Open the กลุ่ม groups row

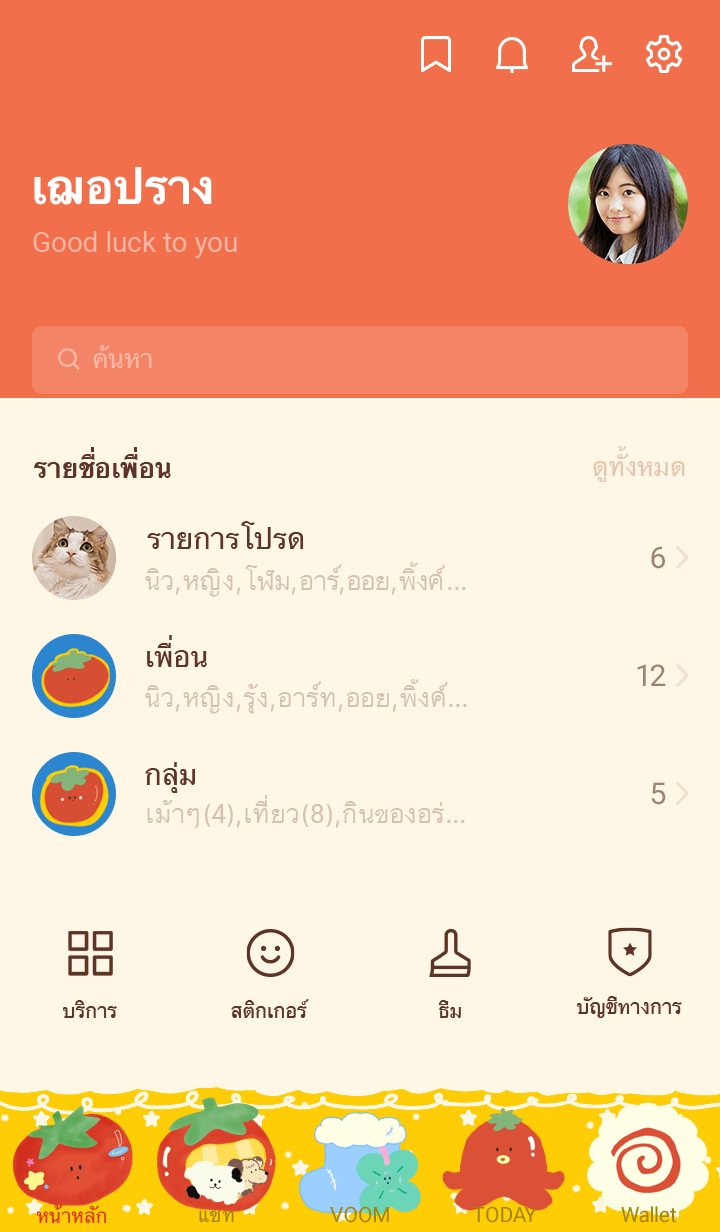pyautogui.click(x=360, y=794)
